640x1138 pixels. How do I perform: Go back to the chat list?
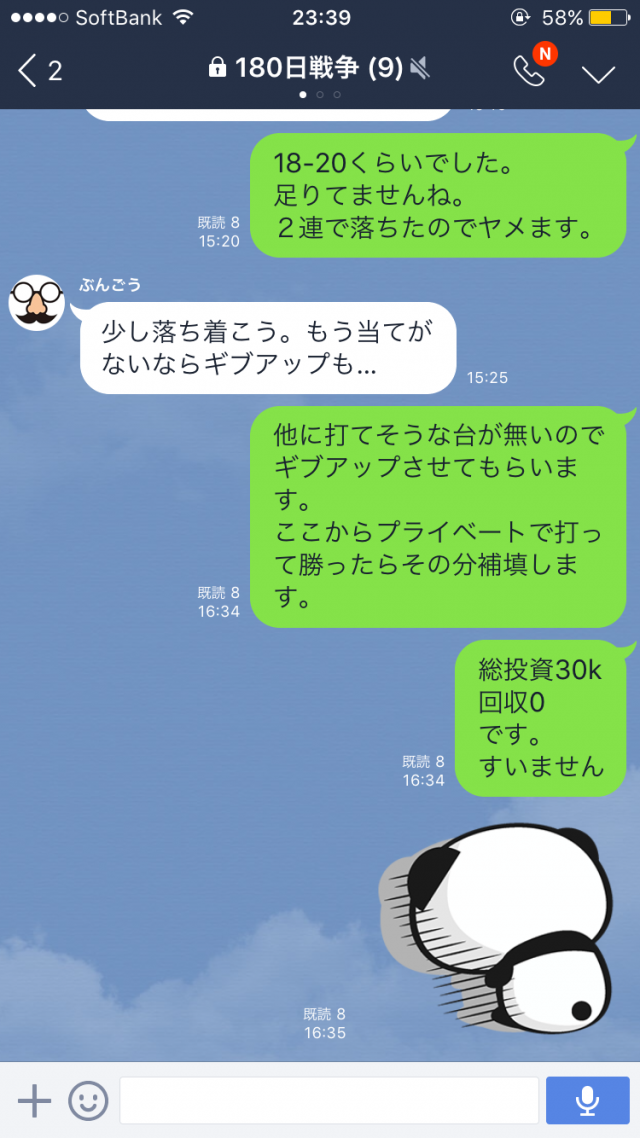click(38, 70)
